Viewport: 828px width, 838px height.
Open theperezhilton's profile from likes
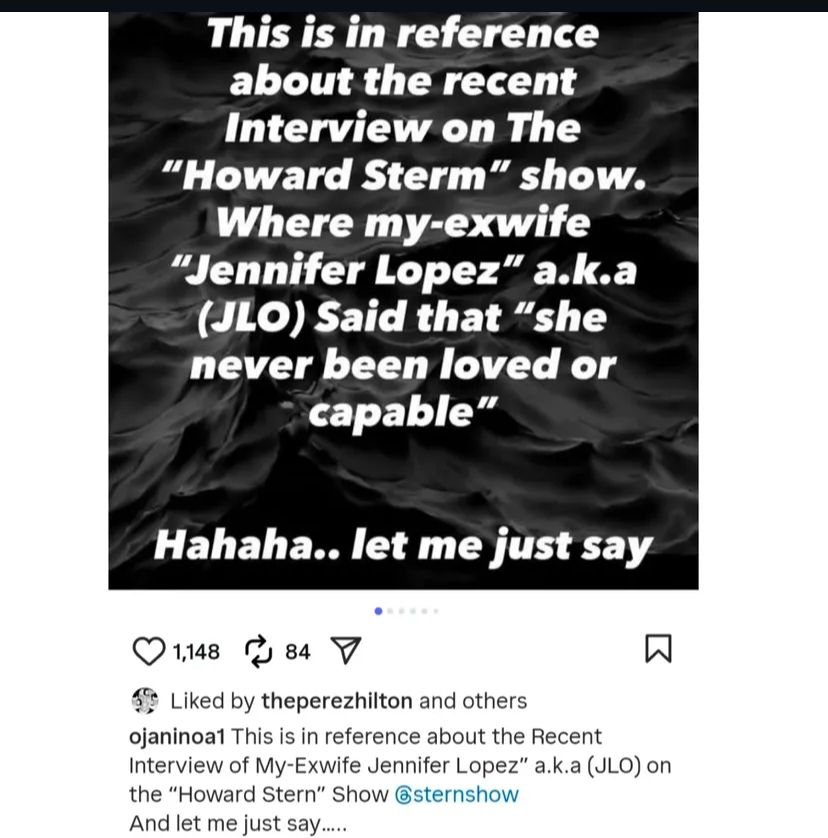(x=336, y=701)
